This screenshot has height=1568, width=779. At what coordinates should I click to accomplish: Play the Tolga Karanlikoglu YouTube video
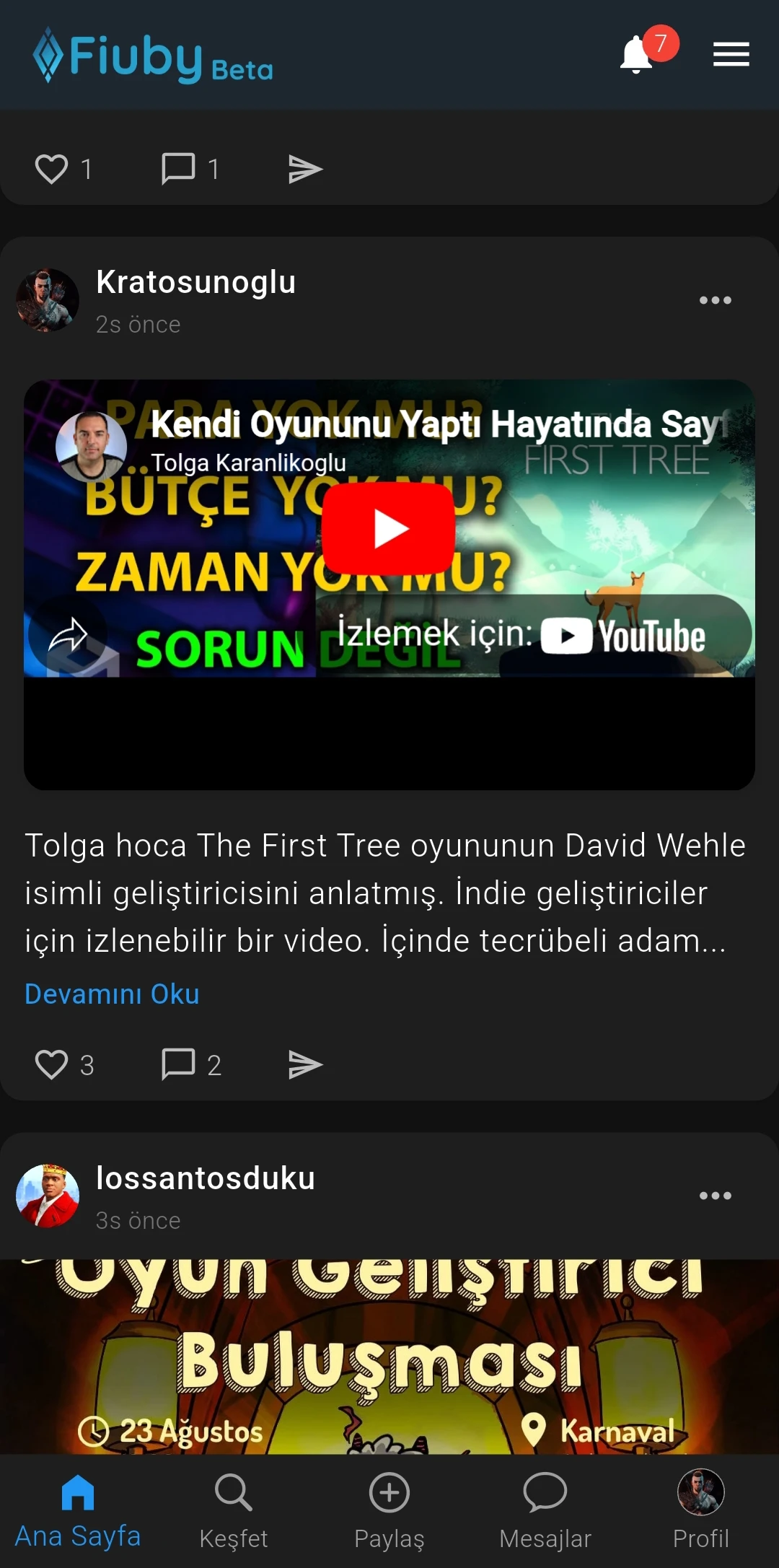(x=388, y=528)
